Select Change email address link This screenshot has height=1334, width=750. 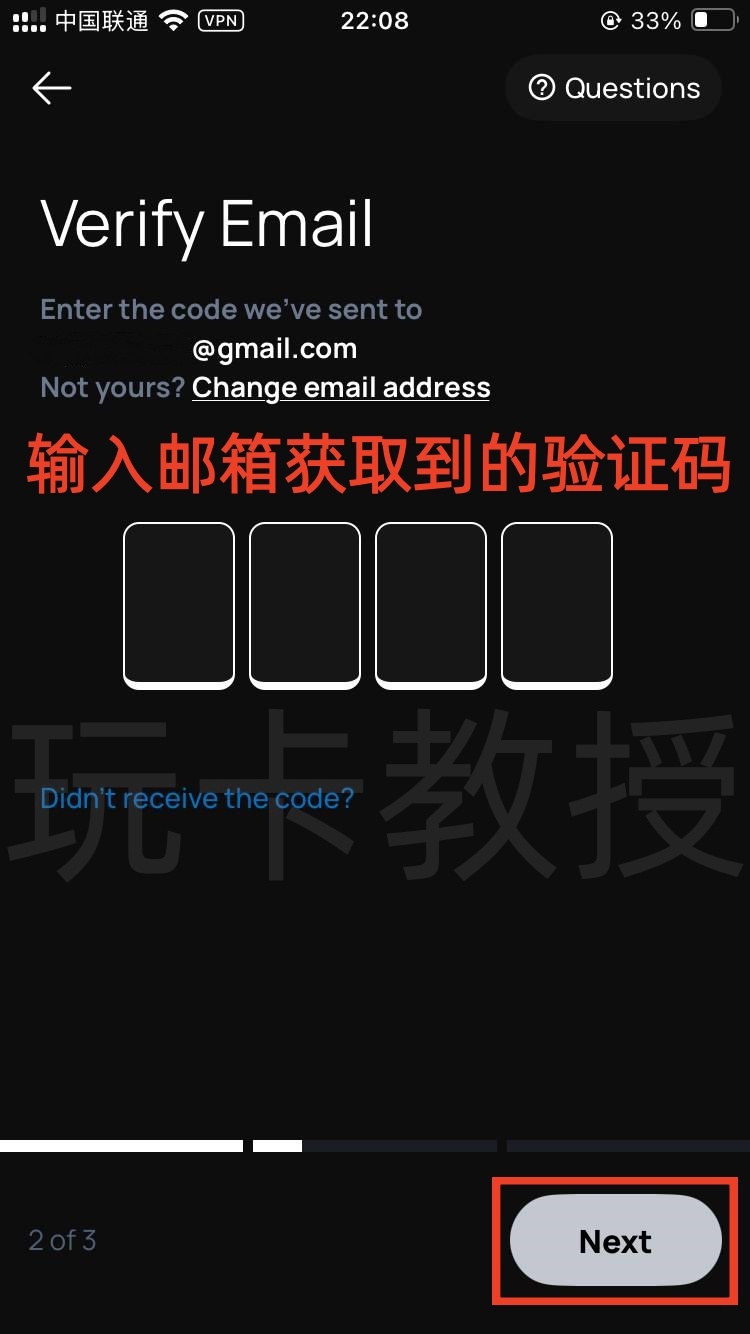point(340,387)
